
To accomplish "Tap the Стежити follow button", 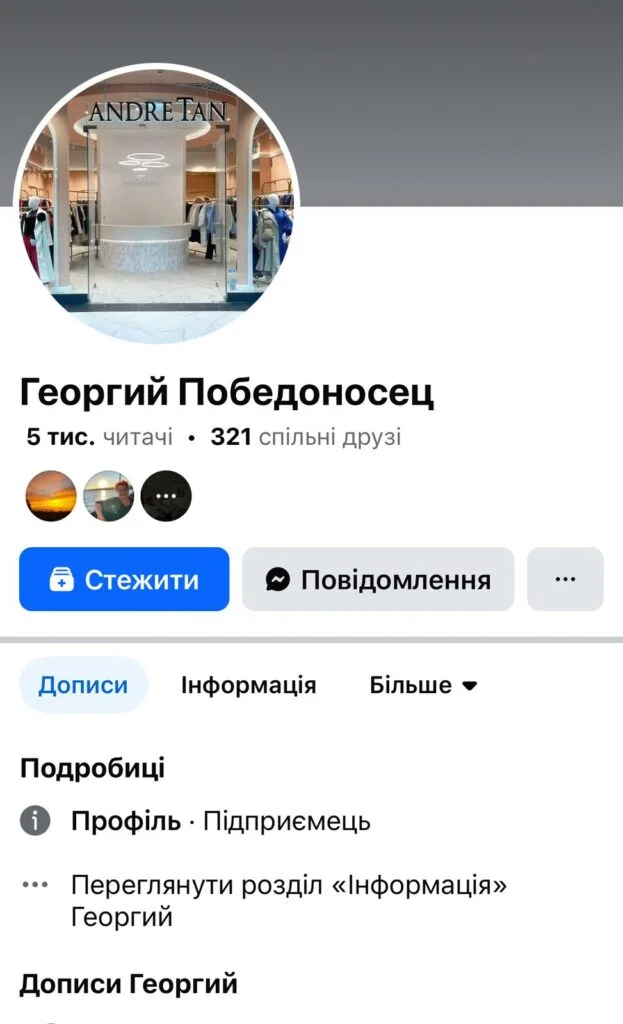I will [x=124, y=579].
